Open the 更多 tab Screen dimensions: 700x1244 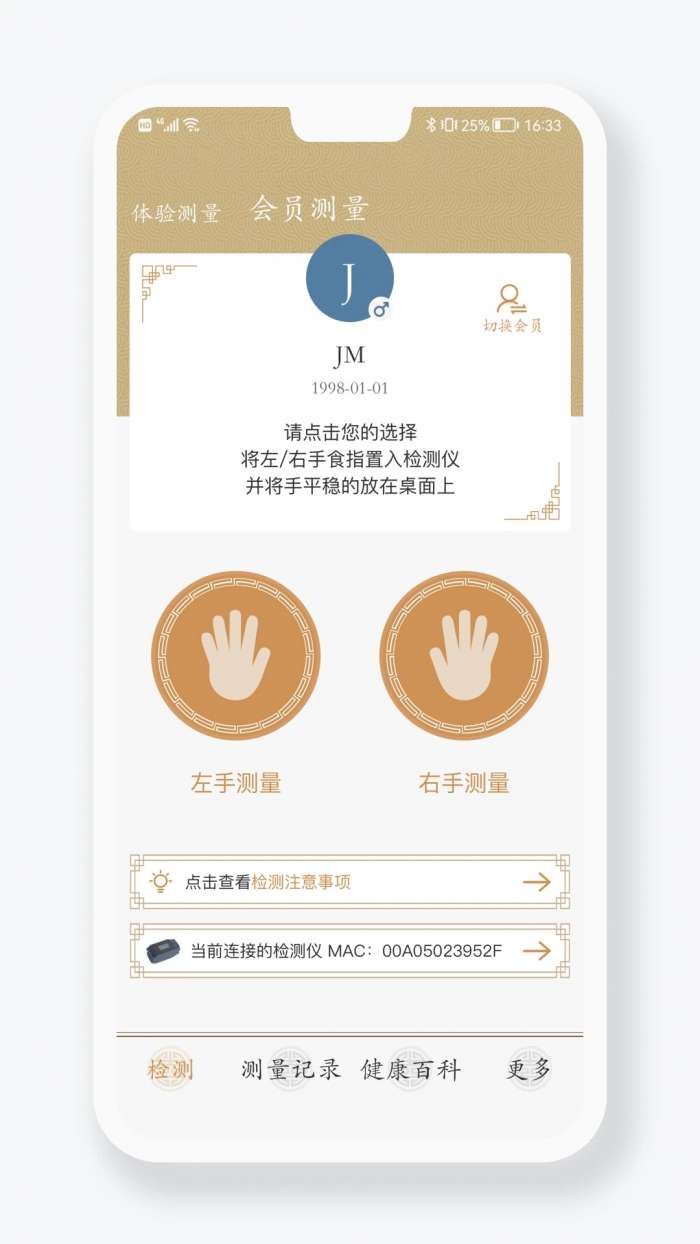click(529, 1070)
